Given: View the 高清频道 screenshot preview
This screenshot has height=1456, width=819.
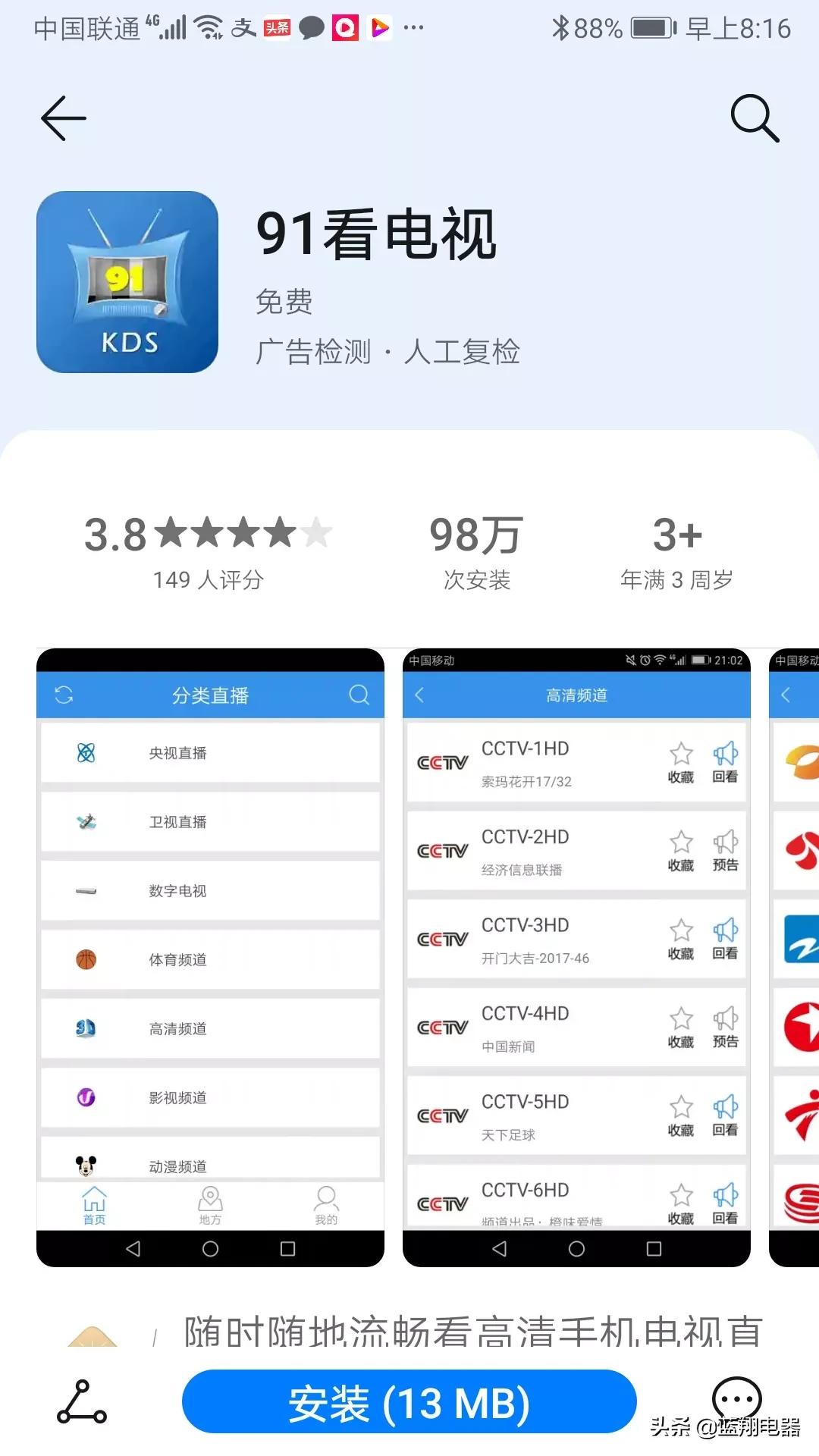Looking at the screenshot, I should point(576,957).
